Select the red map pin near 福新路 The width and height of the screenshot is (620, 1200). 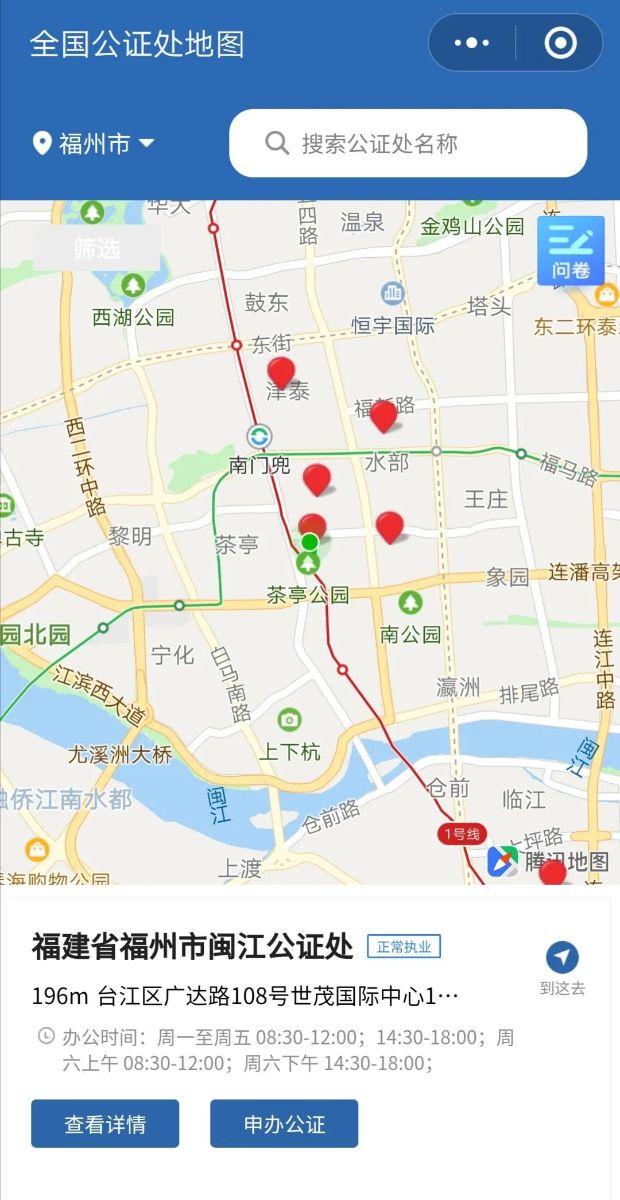coord(384,415)
